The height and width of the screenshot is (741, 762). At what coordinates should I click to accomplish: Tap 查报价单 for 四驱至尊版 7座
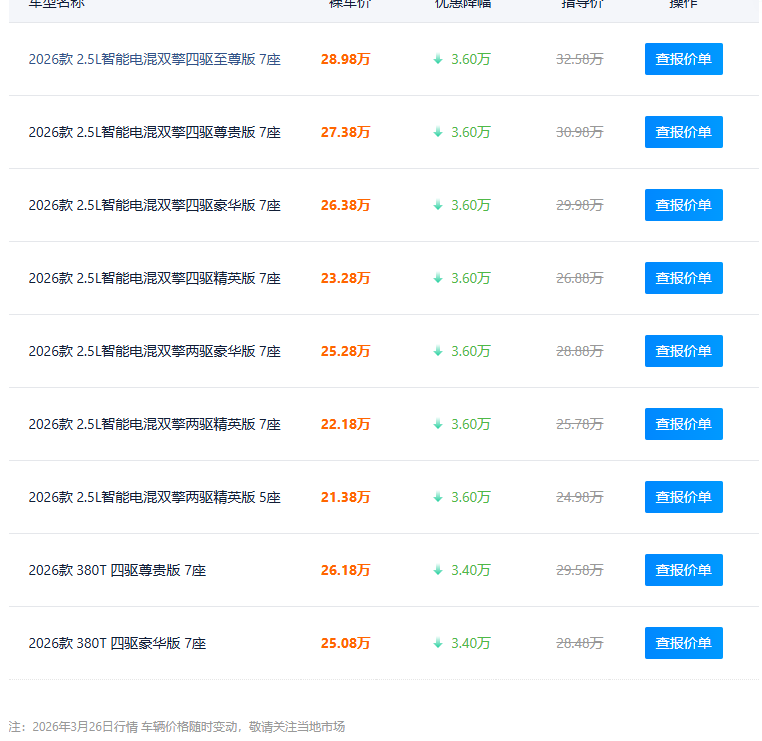point(683,59)
